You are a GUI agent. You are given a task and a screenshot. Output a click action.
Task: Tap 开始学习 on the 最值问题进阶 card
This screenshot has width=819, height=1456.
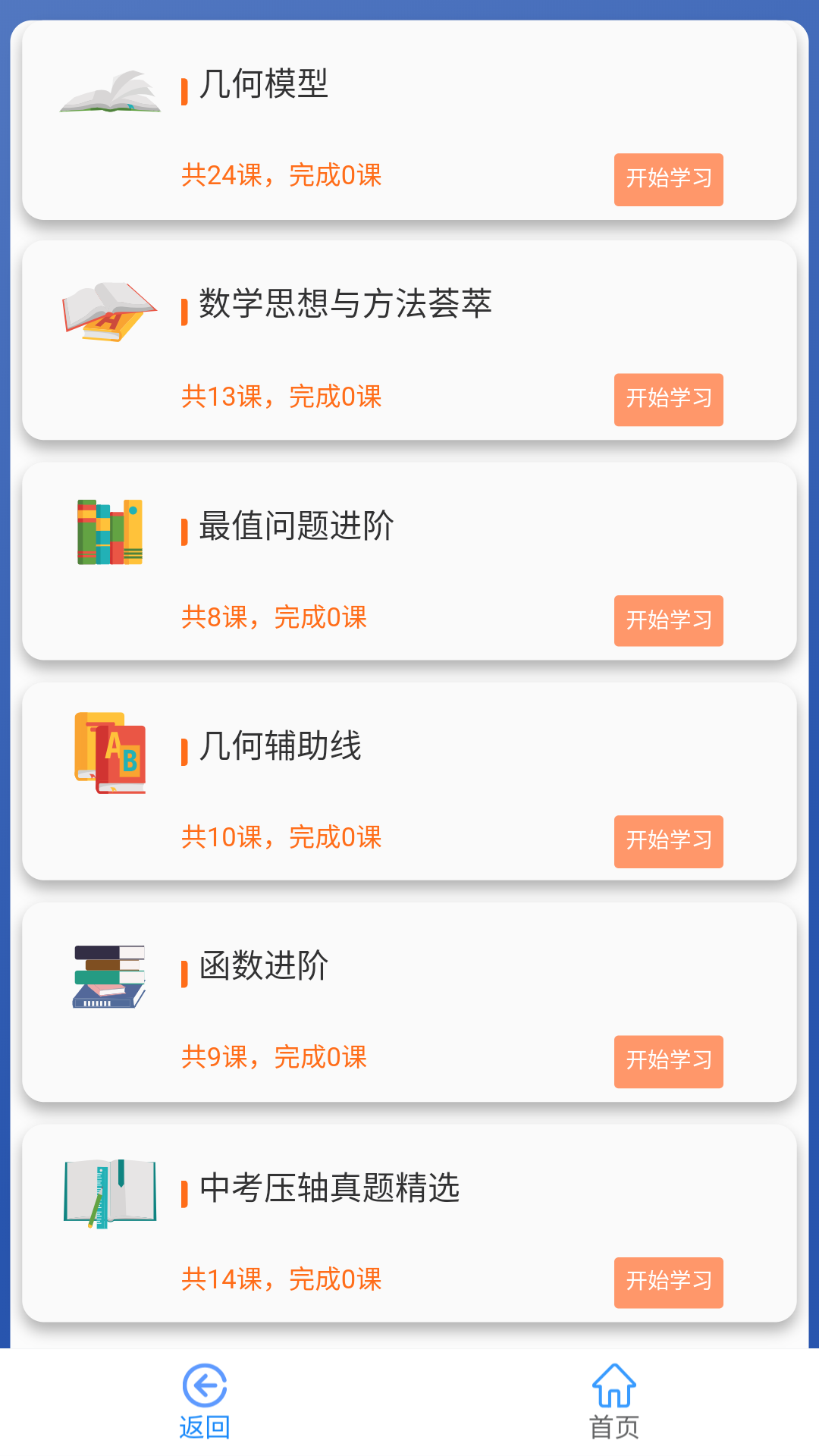668,620
